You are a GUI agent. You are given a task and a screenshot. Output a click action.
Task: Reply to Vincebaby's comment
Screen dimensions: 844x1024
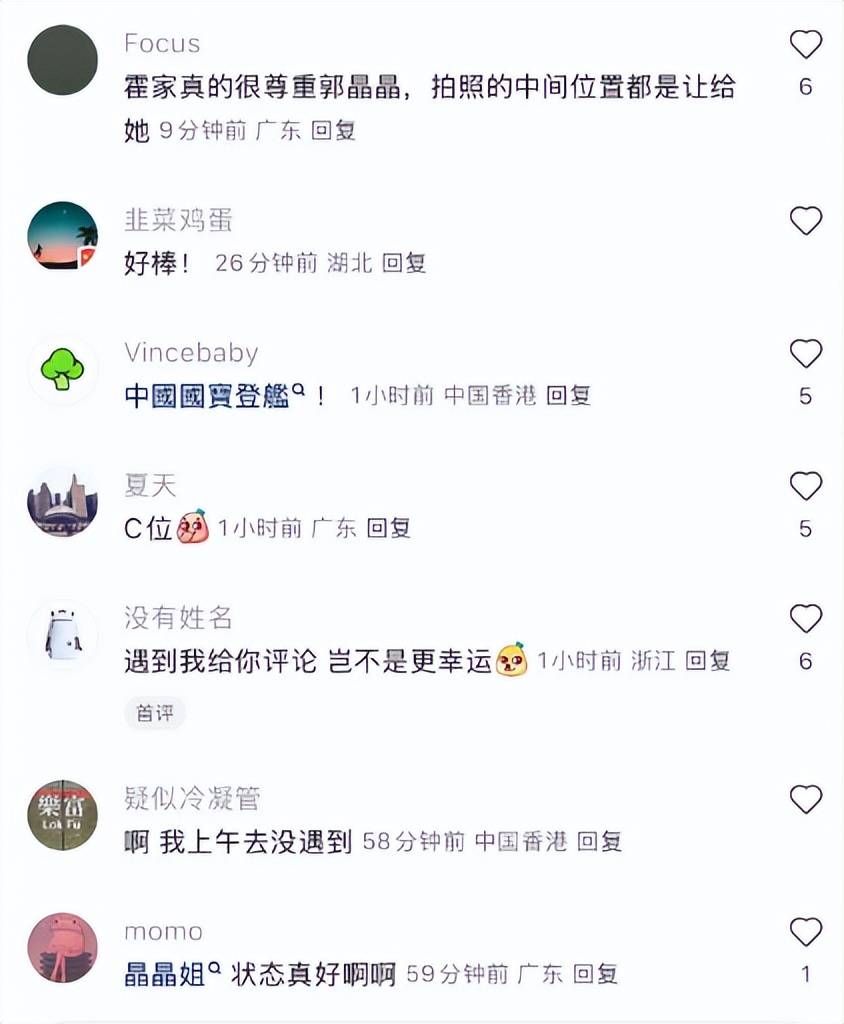coord(568,396)
